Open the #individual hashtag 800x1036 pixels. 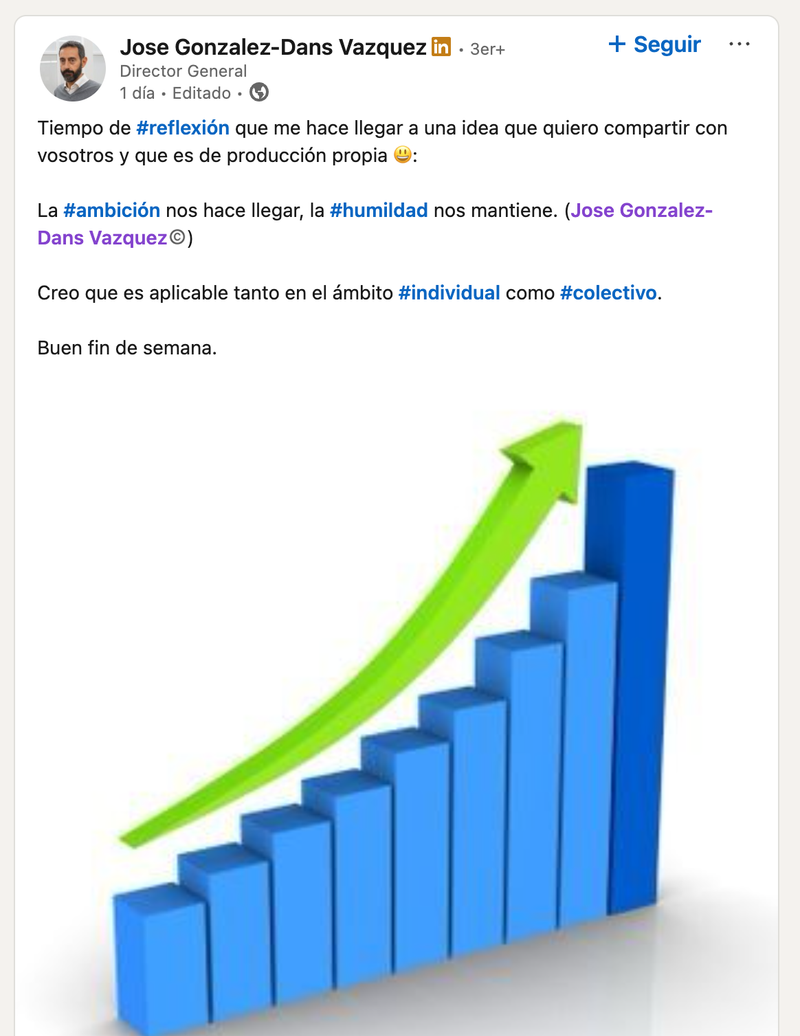tap(449, 293)
